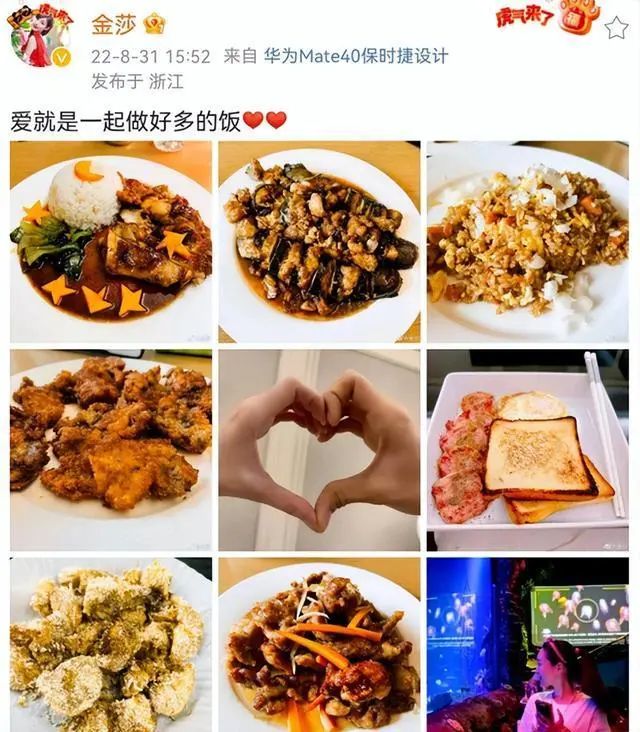Viewport: 640px width, 732px height.
Task: View the fried cutlets photo
Action: coord(111,449)
